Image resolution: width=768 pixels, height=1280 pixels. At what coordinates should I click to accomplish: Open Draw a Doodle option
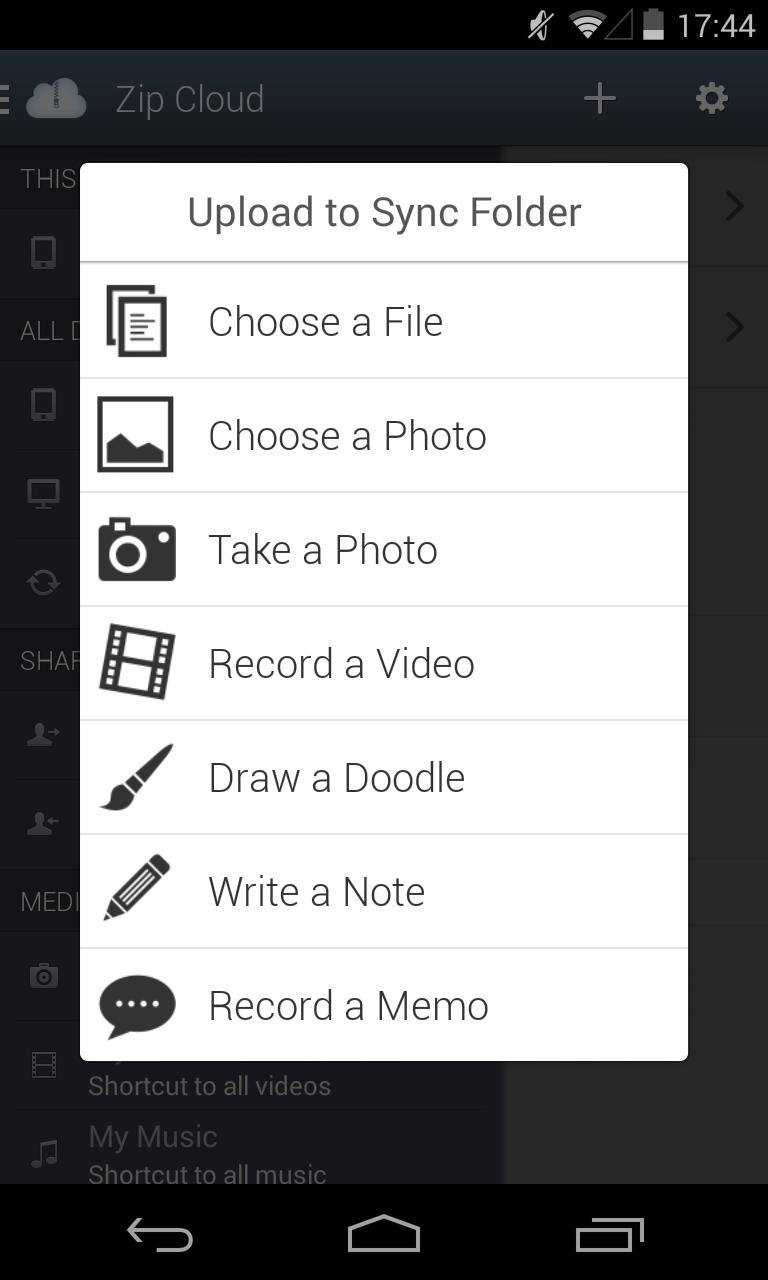click(383, 778)
